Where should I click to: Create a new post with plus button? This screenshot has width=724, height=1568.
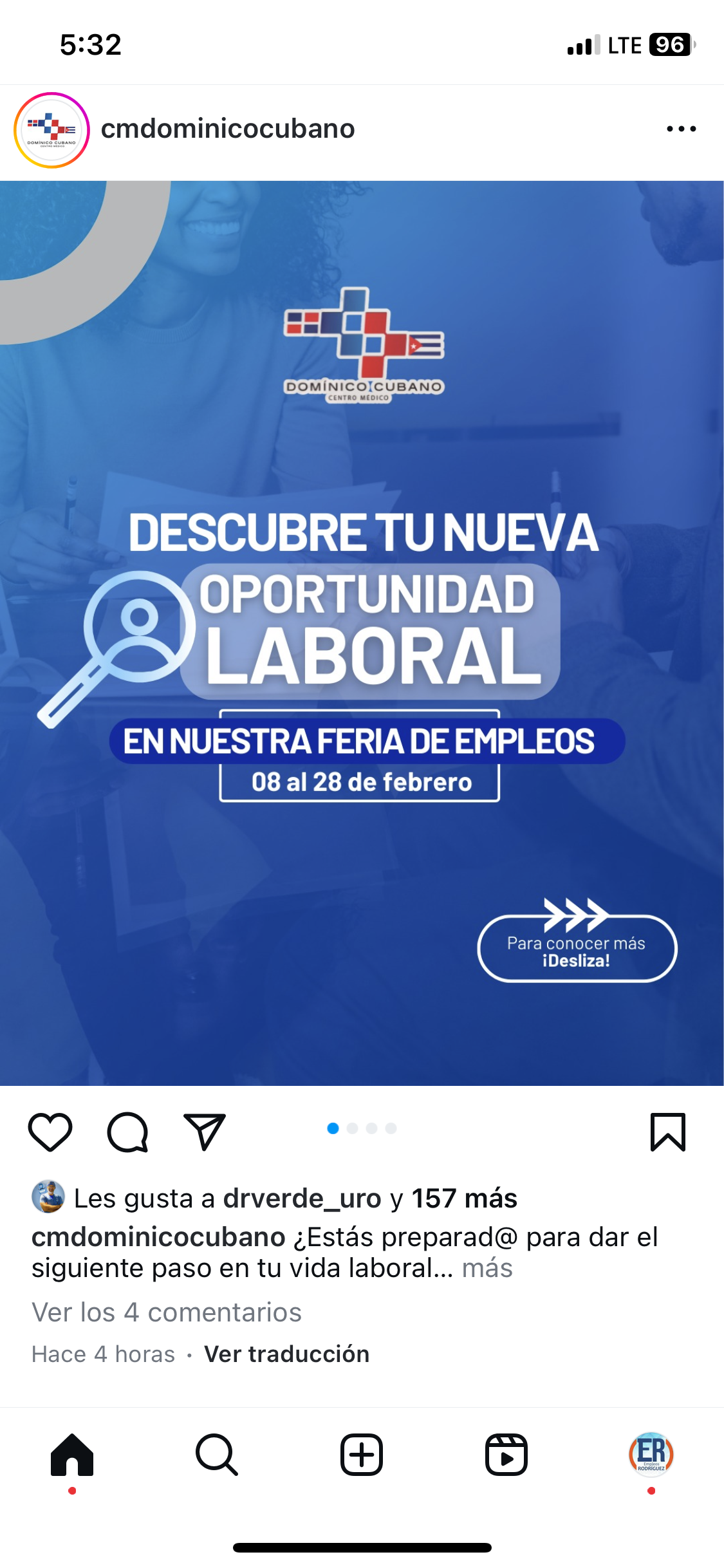pyautogui.click(x=362, y=1455)
